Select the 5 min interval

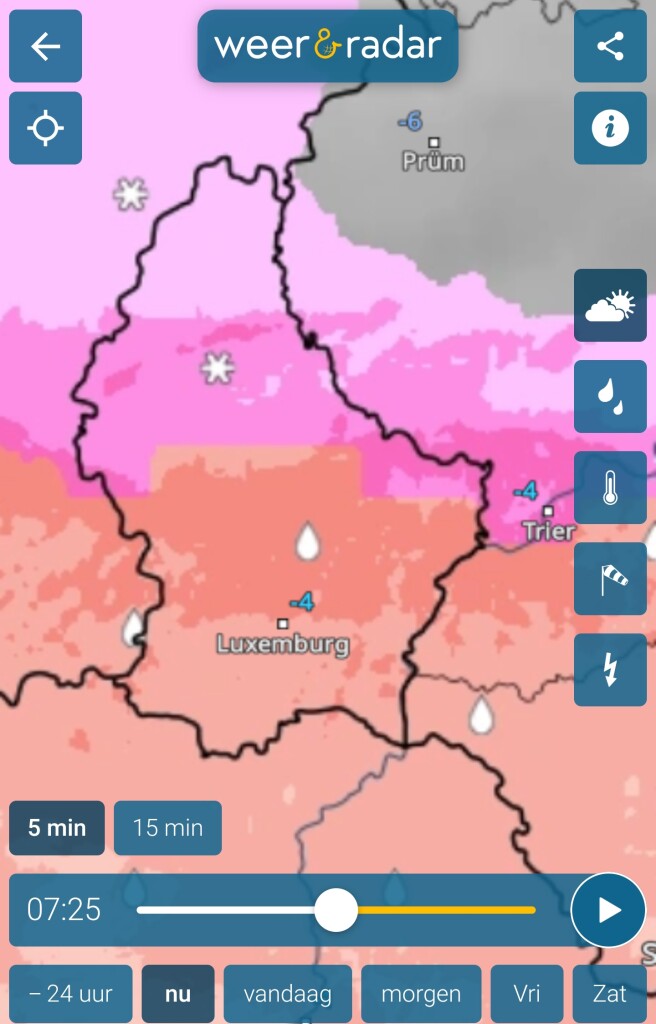[x=57, y=828]
